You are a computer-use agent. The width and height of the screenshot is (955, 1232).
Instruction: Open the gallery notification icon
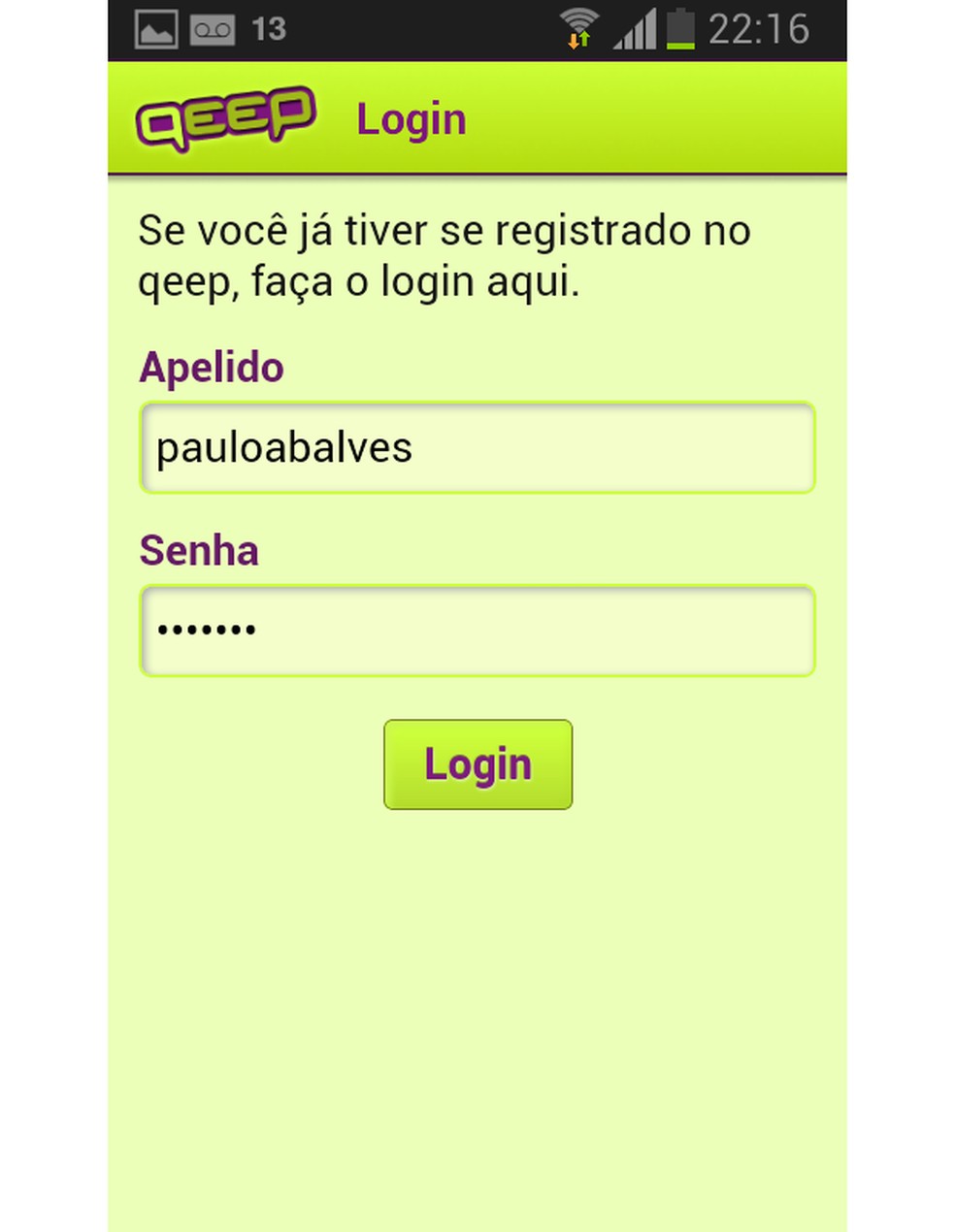pos(153,28)
